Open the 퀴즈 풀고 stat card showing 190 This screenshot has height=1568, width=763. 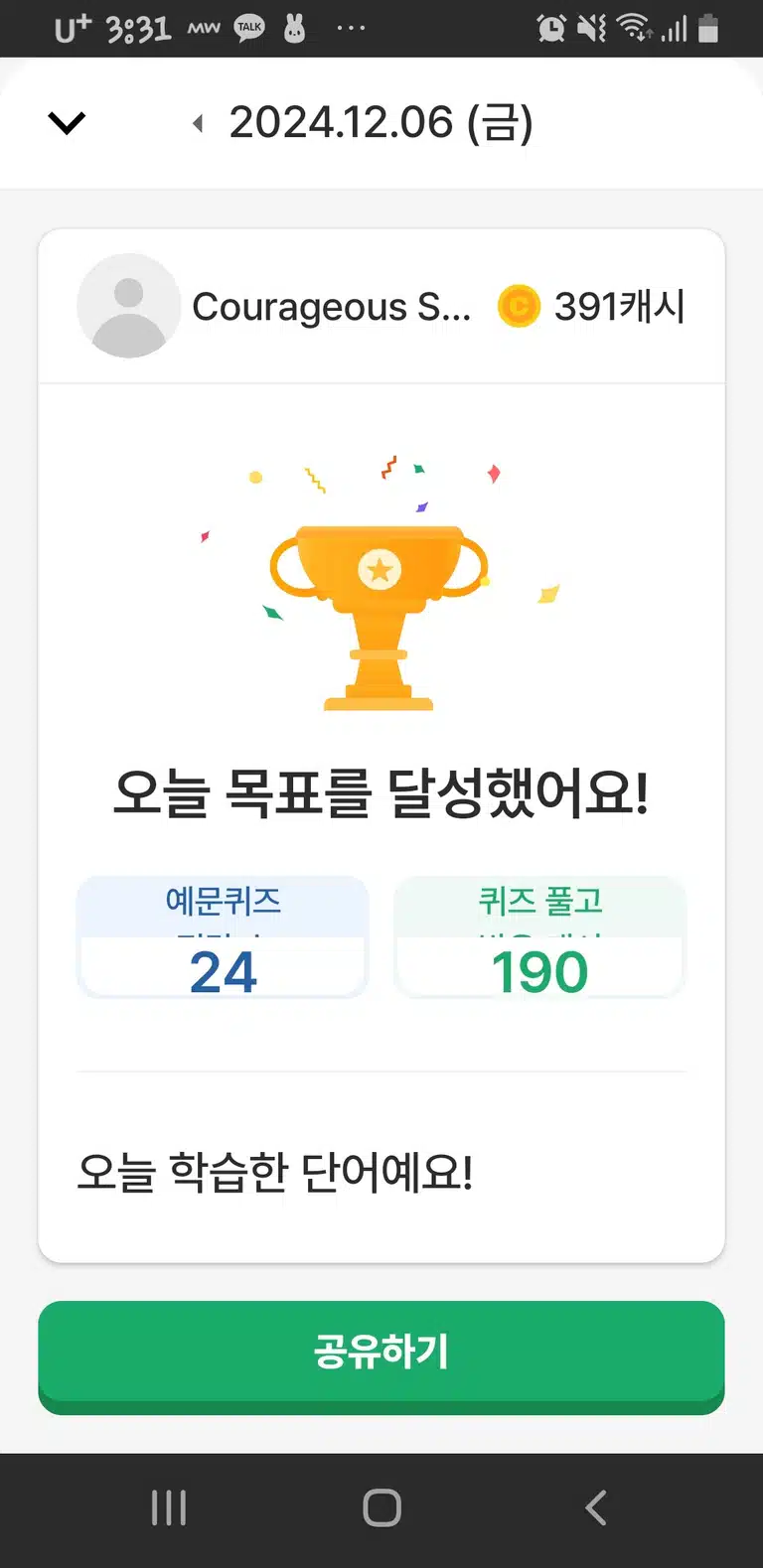[x=539, y=937]
